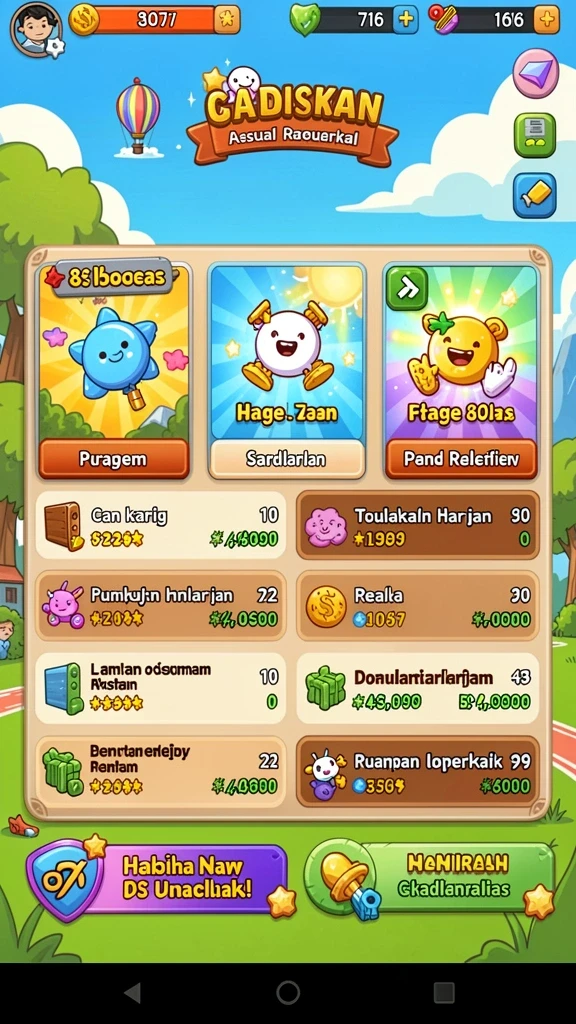Add more of the 166 currency

(x=547, y=20)
